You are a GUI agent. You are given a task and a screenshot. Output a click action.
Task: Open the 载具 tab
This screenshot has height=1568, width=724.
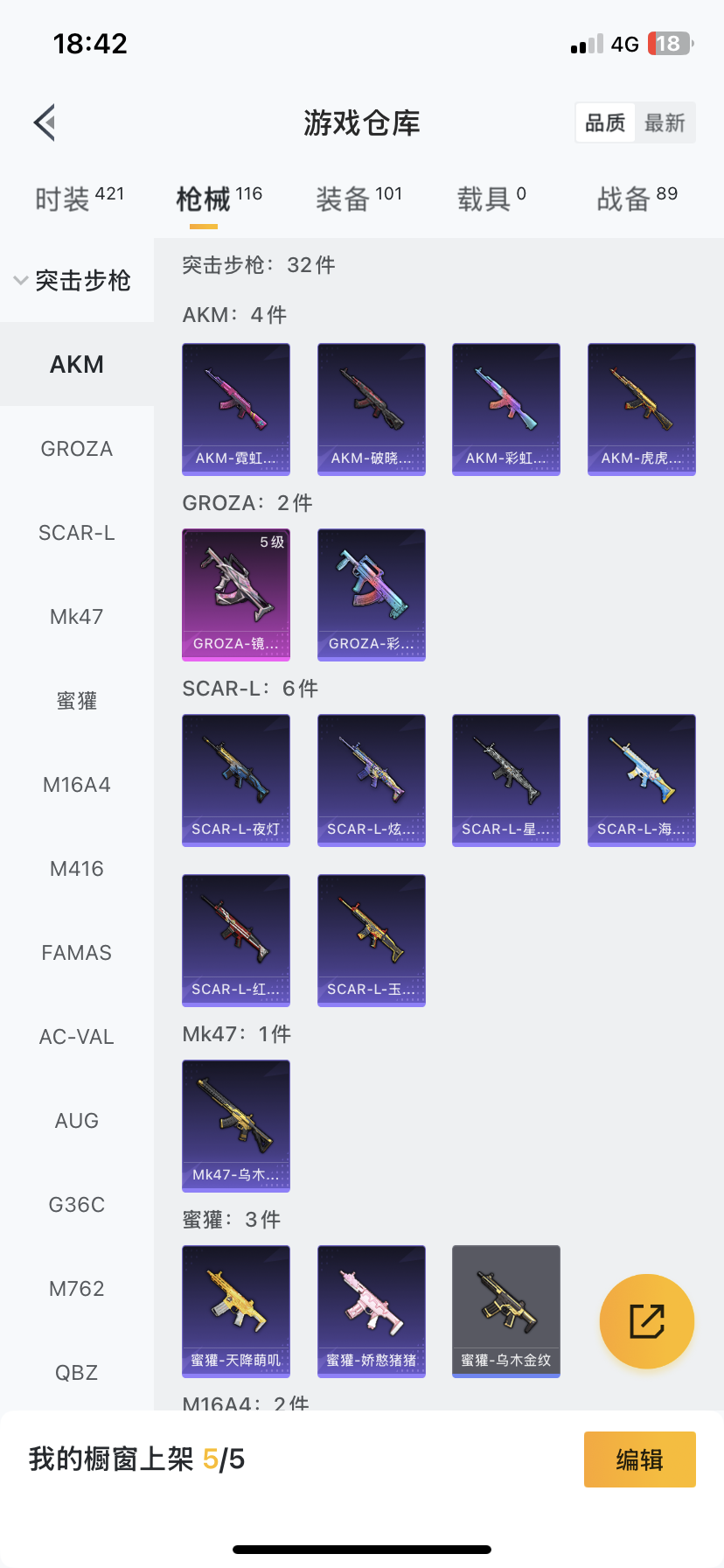[x=491, y=199]
